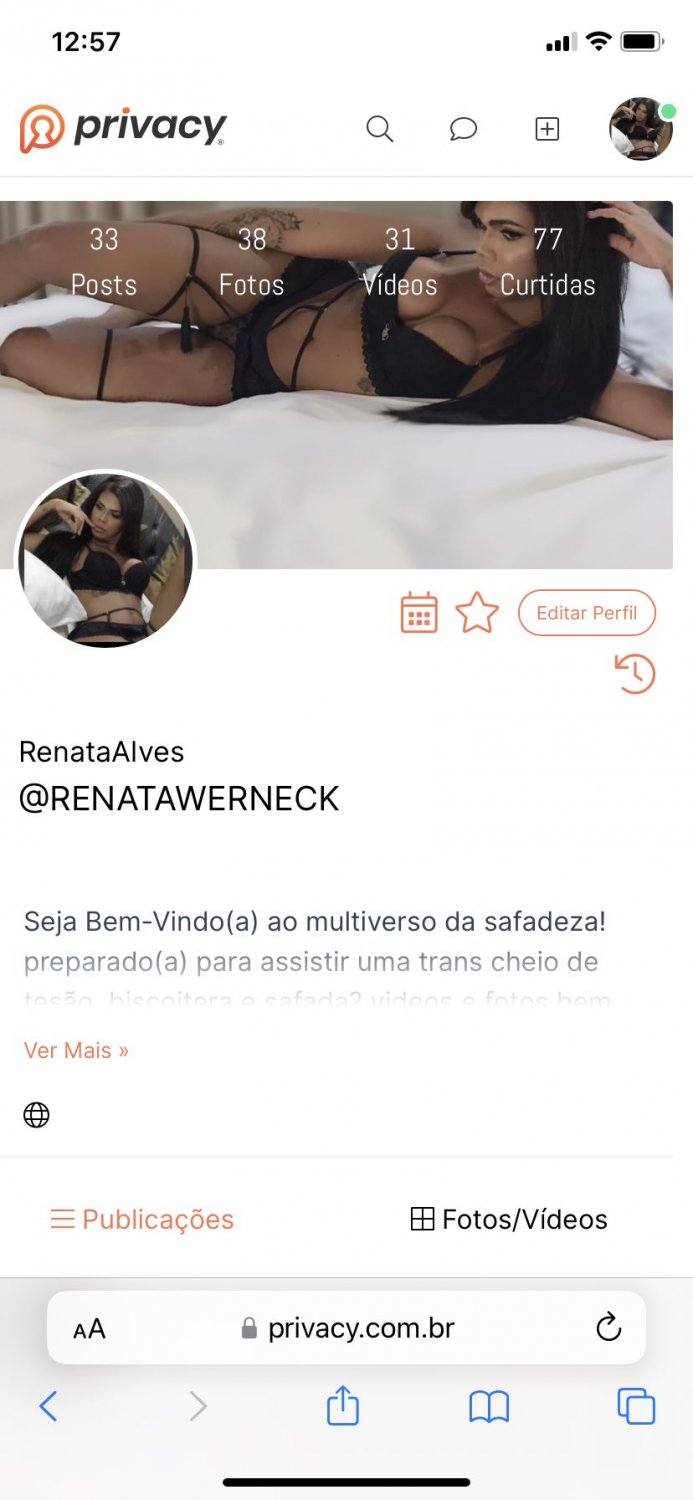Open the calendar icon on profile
This screenshot has width=693, height=1500.
click(419, 613)
